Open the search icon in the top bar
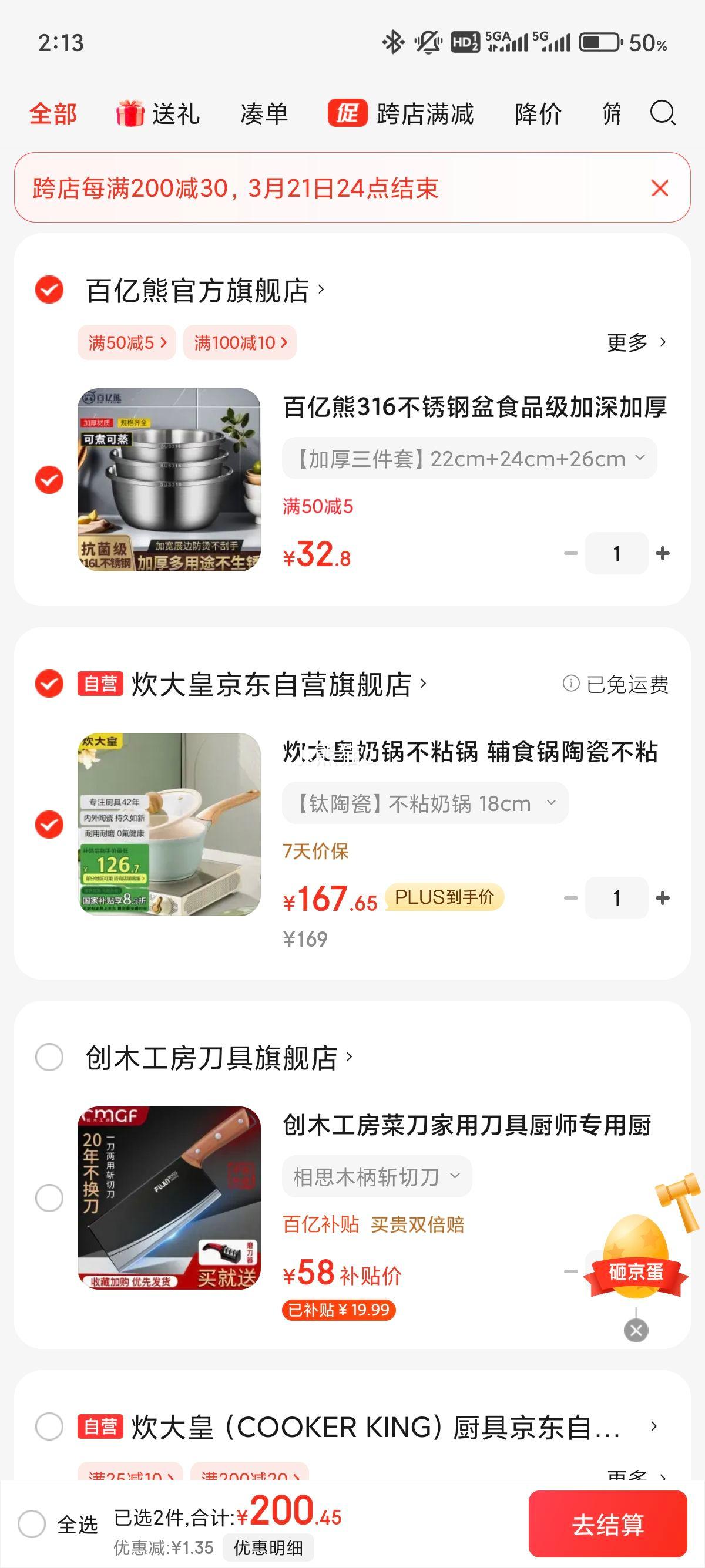Screen dimensions: 705x1568 662,113
